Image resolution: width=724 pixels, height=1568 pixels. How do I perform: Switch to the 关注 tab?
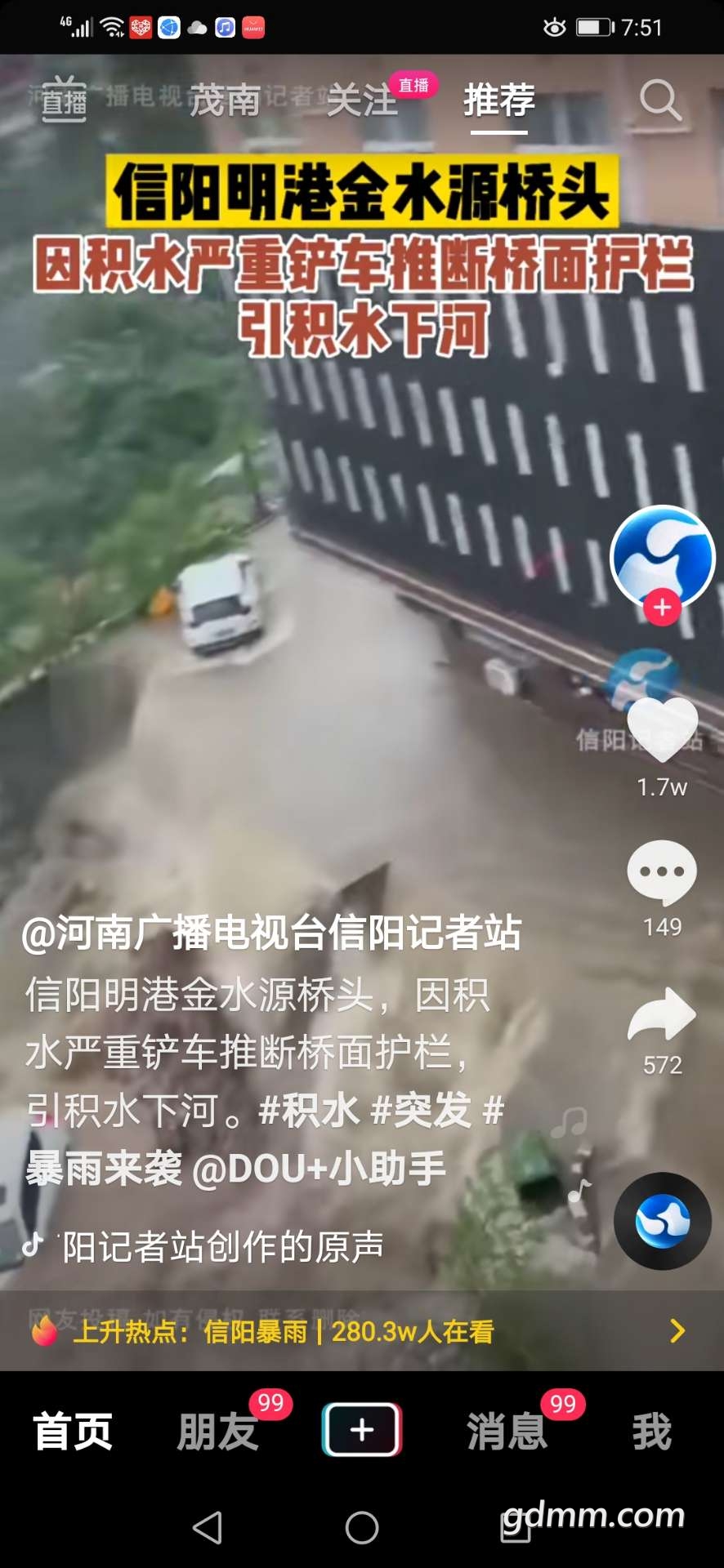click(362, 100)
